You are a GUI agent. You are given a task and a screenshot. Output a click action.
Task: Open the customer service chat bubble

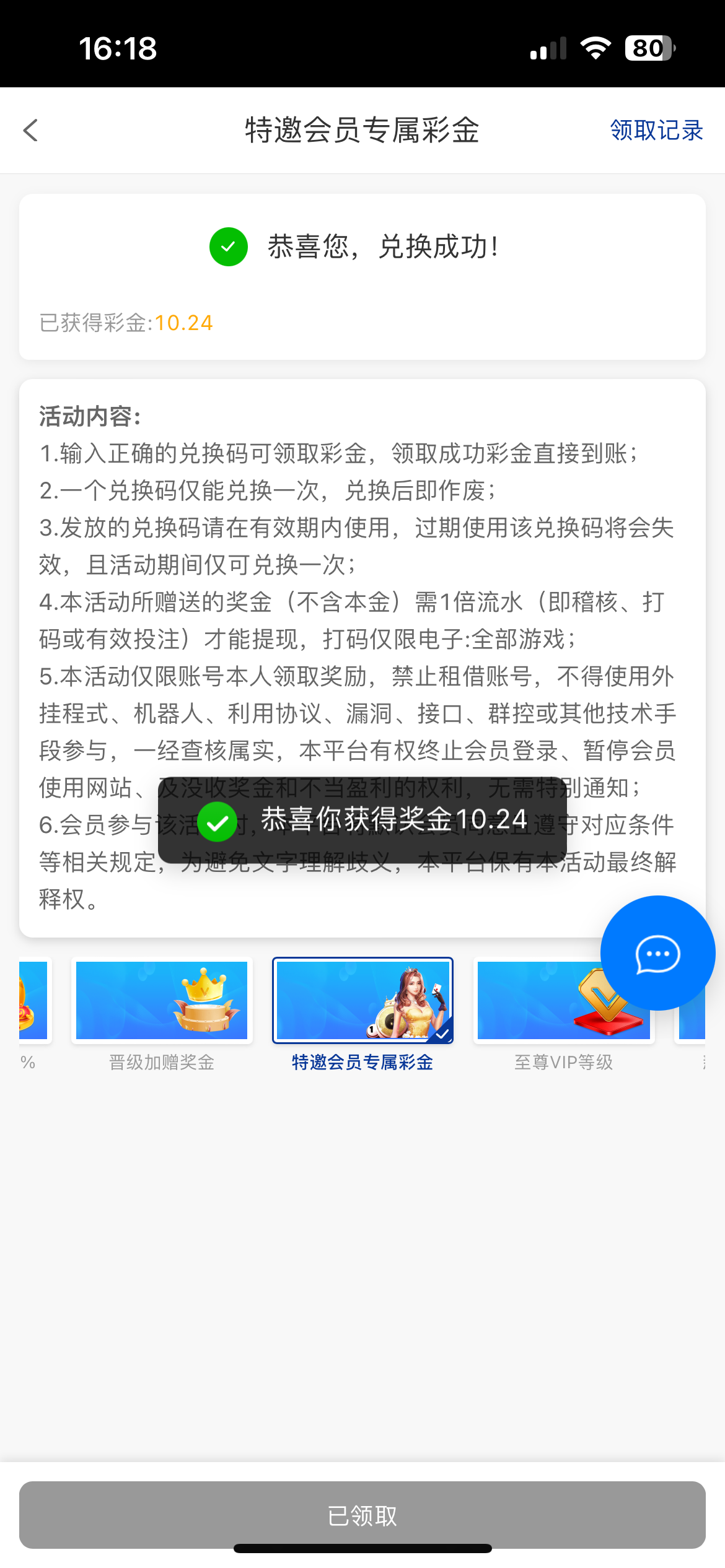point(657,953)
